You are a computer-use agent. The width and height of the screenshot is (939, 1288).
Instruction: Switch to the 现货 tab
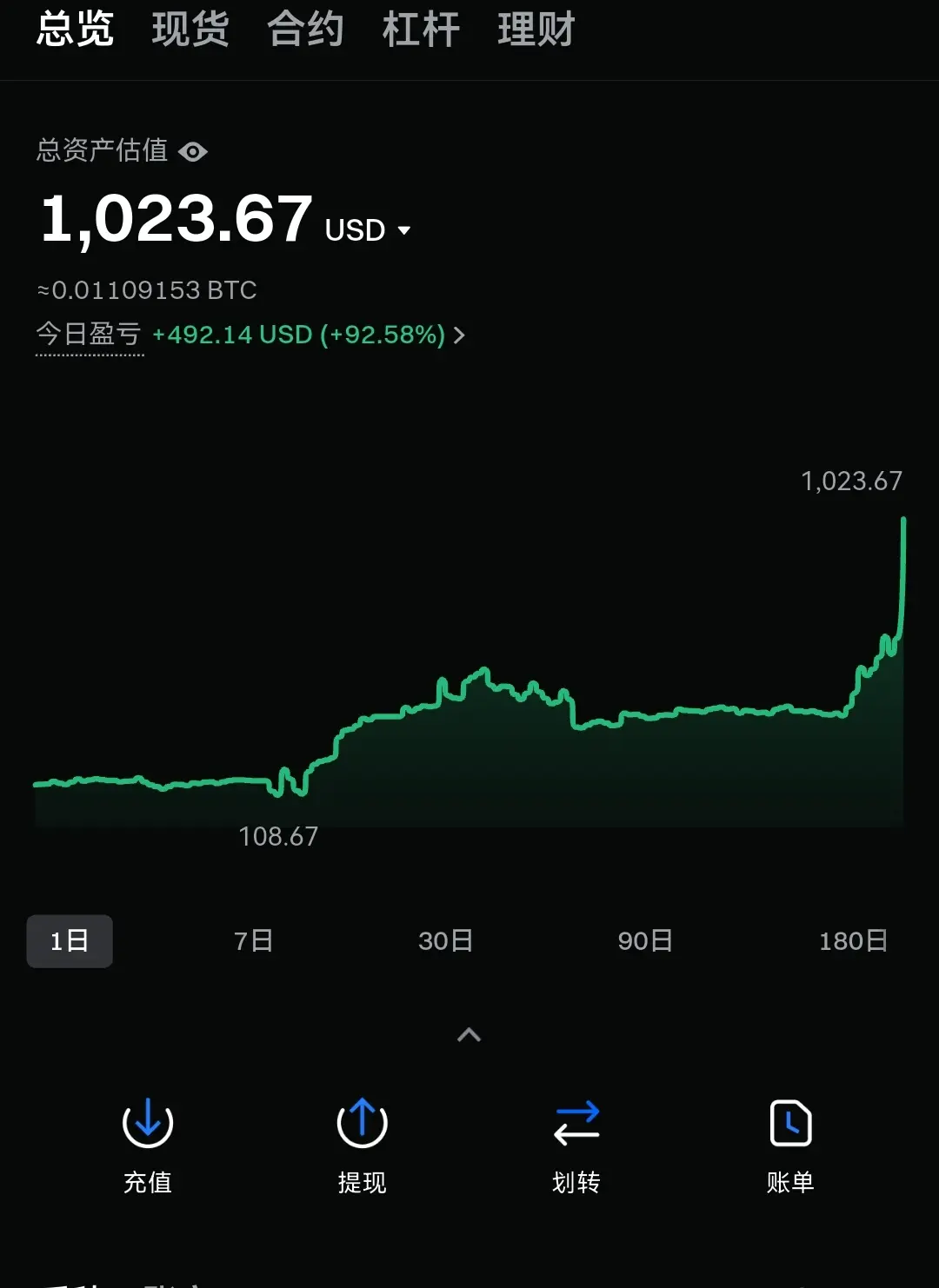(x=190, y=30)
